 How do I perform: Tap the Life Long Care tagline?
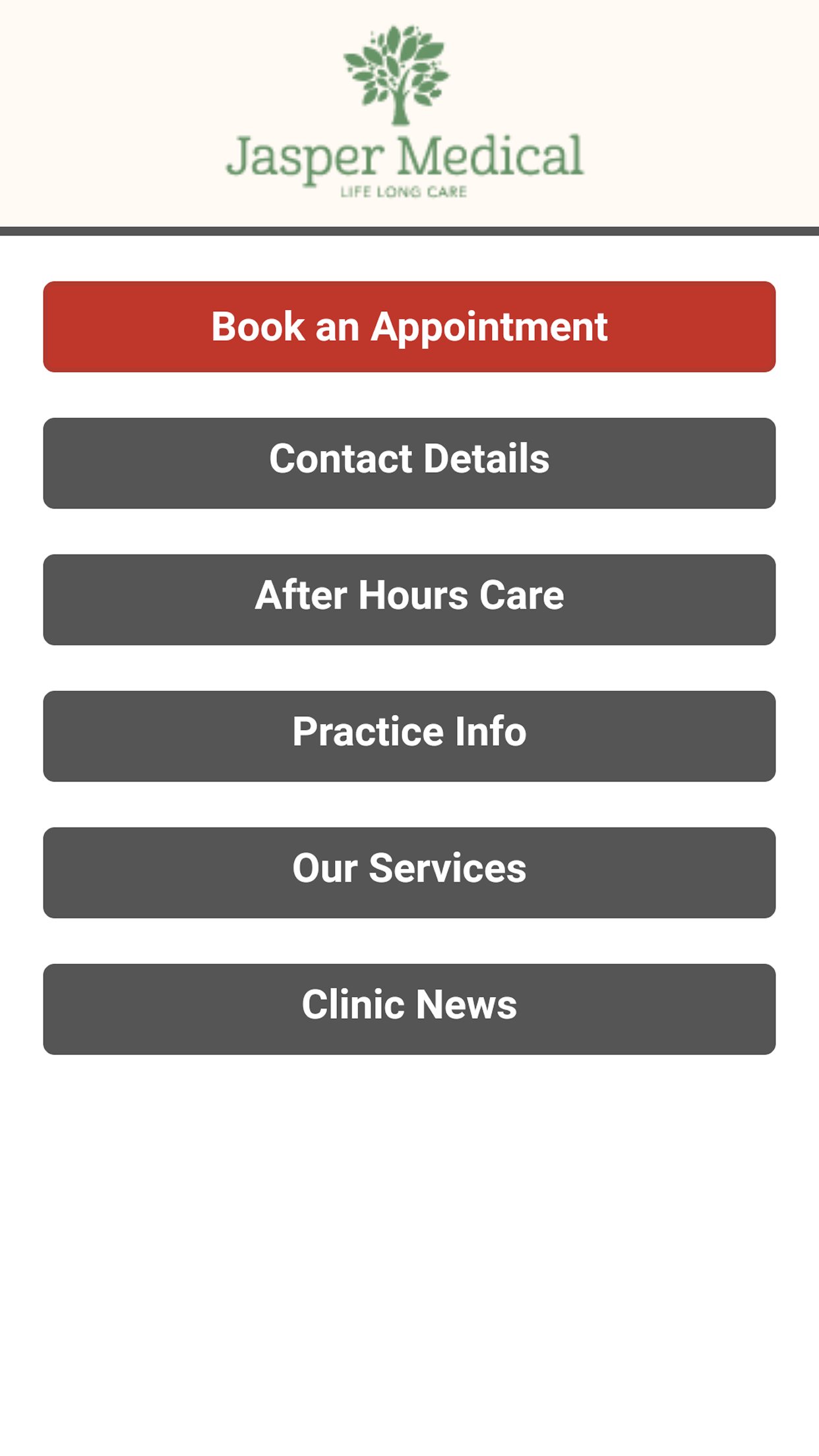402,191
